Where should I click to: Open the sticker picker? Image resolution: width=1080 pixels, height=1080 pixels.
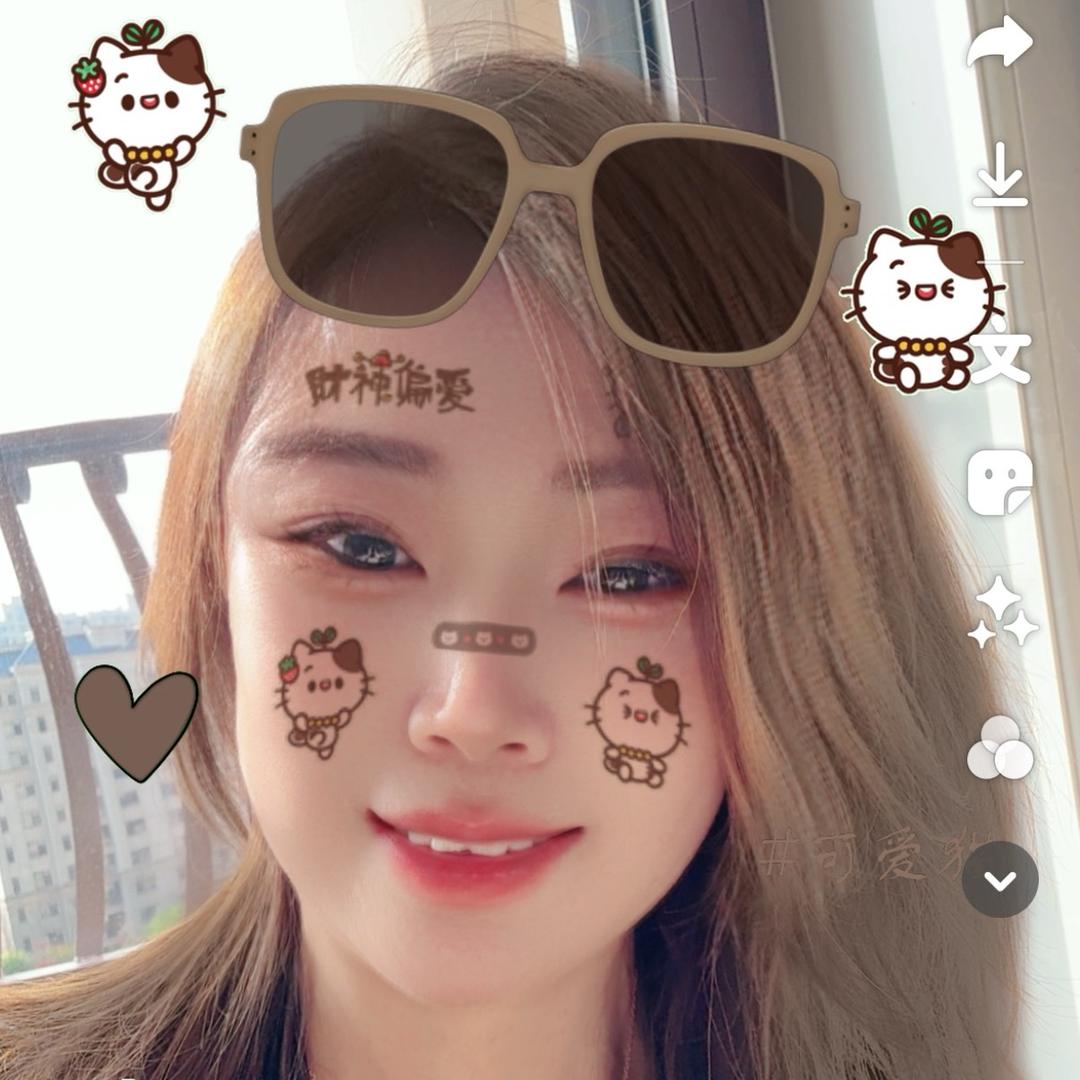point(1000,482)
